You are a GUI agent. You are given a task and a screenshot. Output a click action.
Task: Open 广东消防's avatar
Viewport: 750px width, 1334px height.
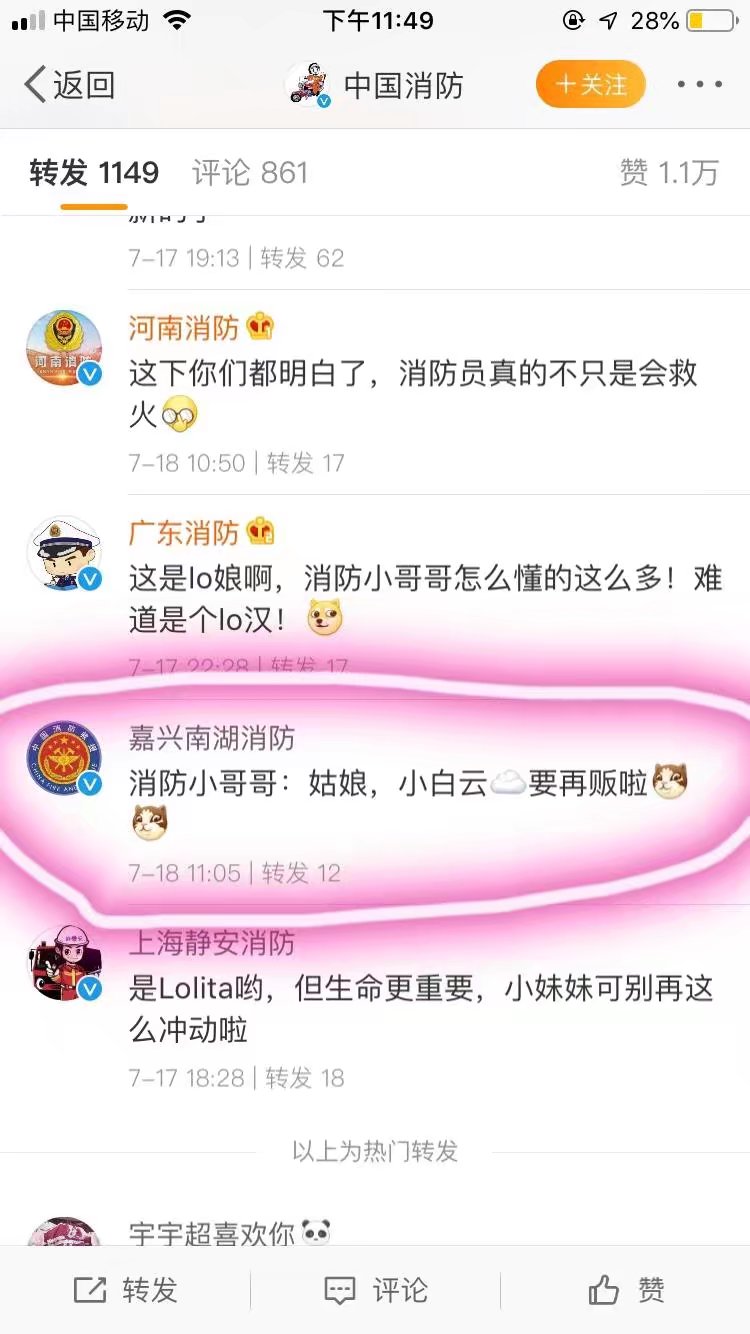pos(64,553)
